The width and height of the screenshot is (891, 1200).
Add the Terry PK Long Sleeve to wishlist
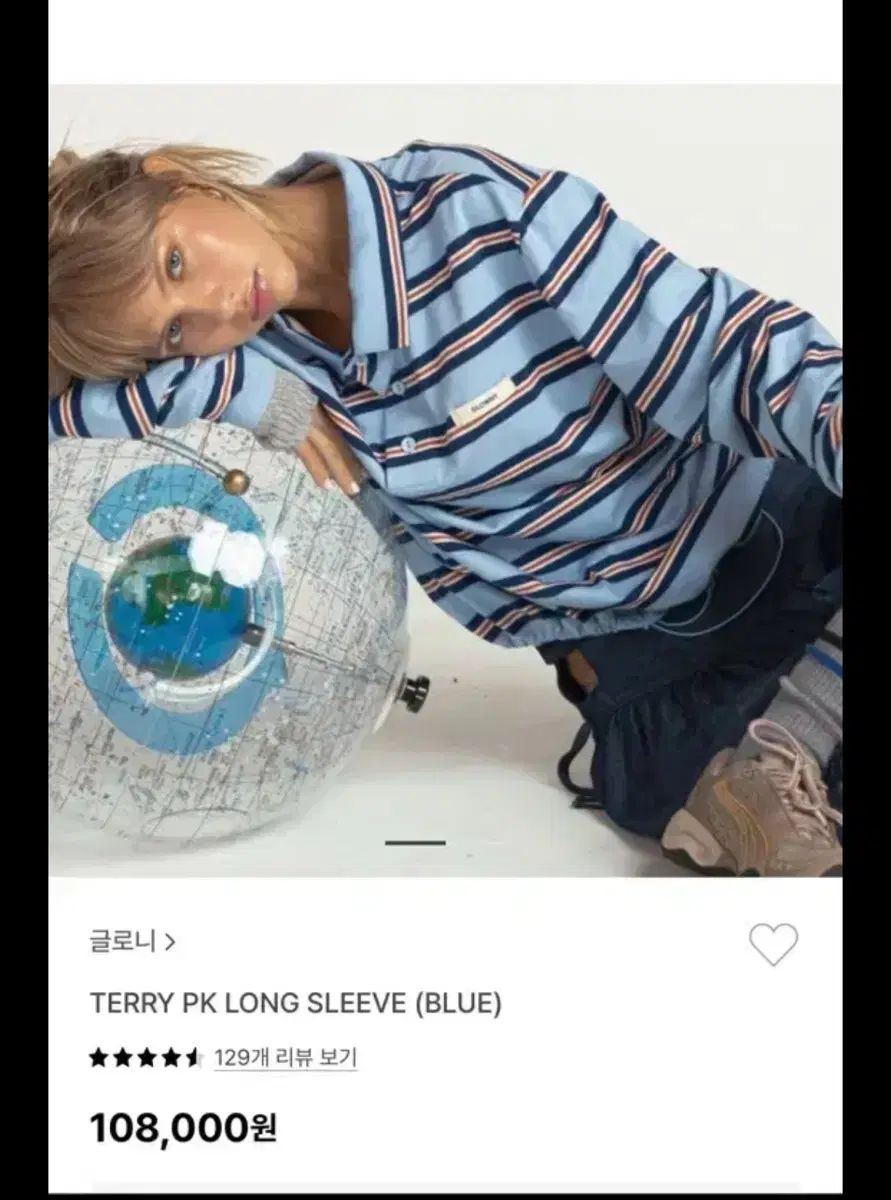773,944
